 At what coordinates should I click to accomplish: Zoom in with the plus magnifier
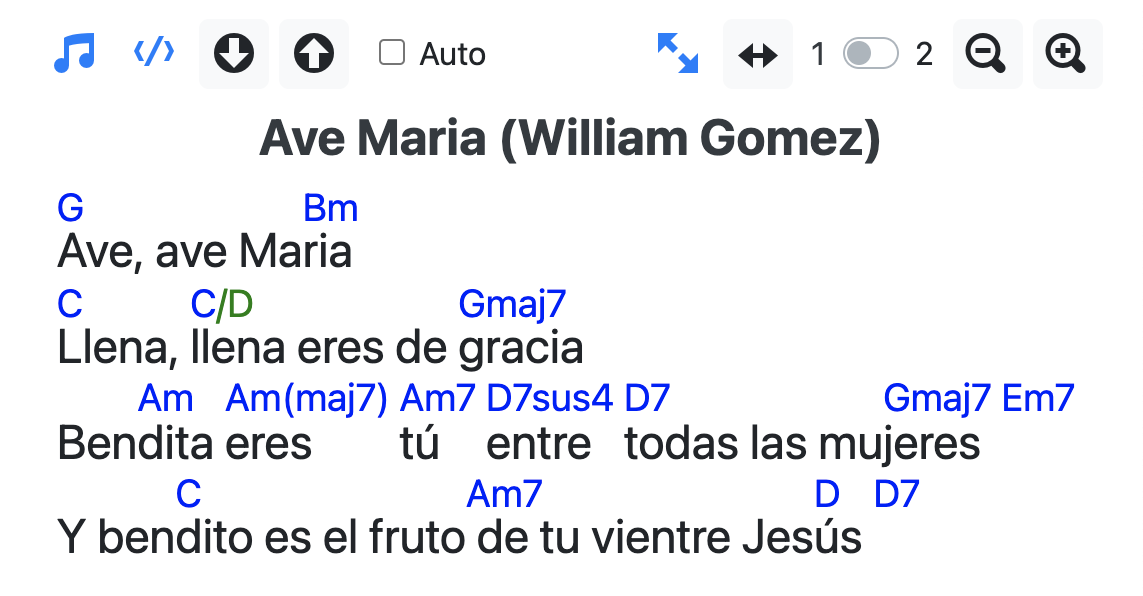[x=1067, y=53]
